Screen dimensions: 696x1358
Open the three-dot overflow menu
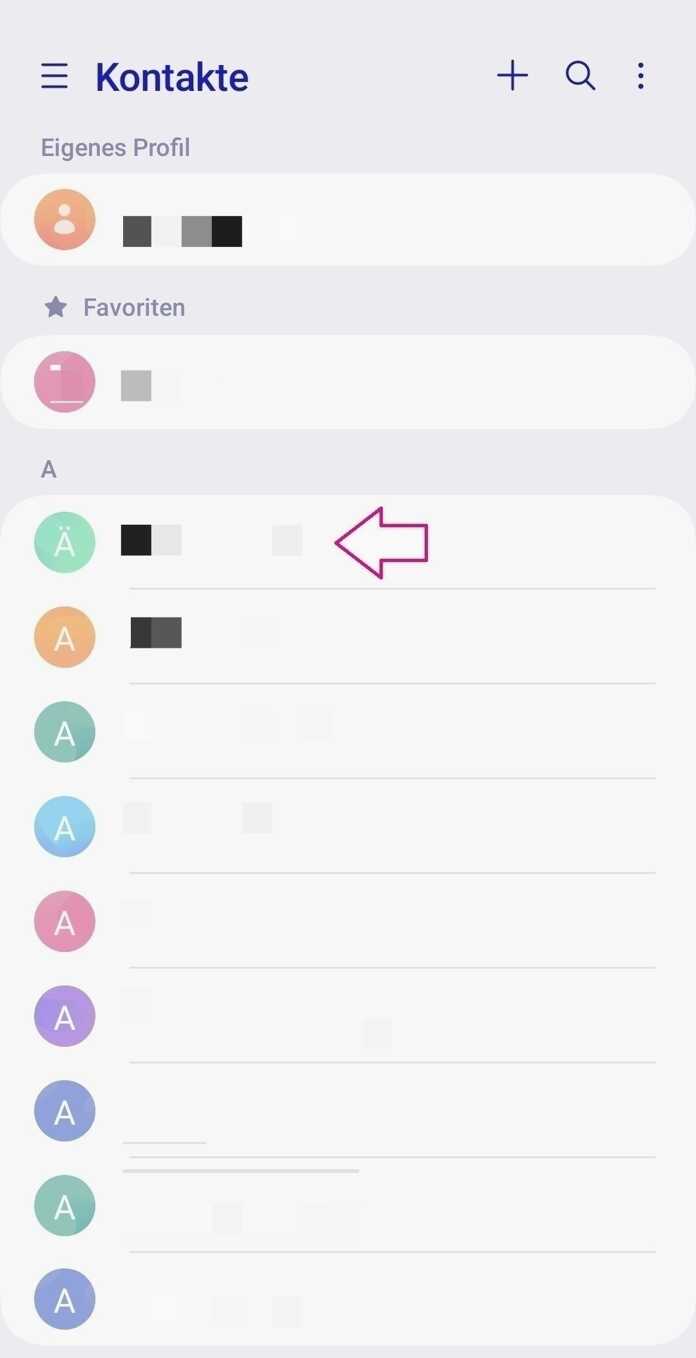(x=641, y=76)
